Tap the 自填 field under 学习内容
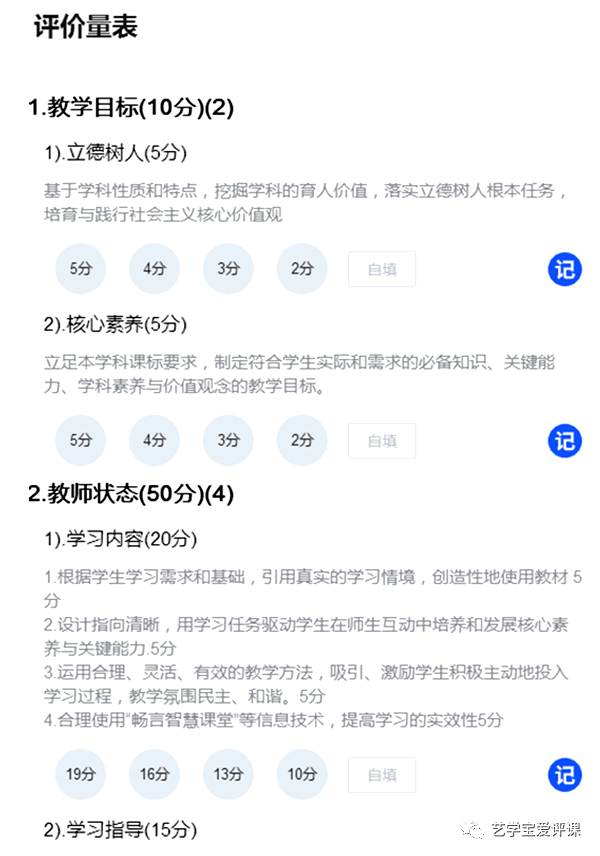 382,775
